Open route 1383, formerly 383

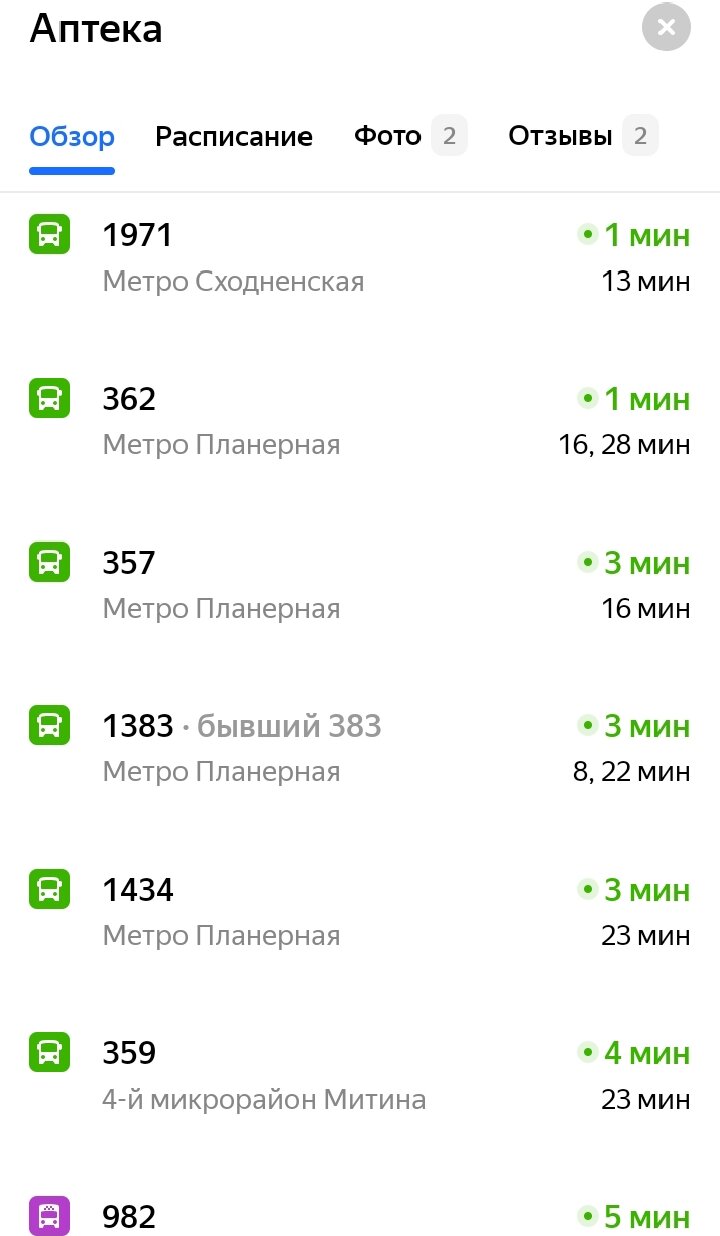(x=360, y=748)
